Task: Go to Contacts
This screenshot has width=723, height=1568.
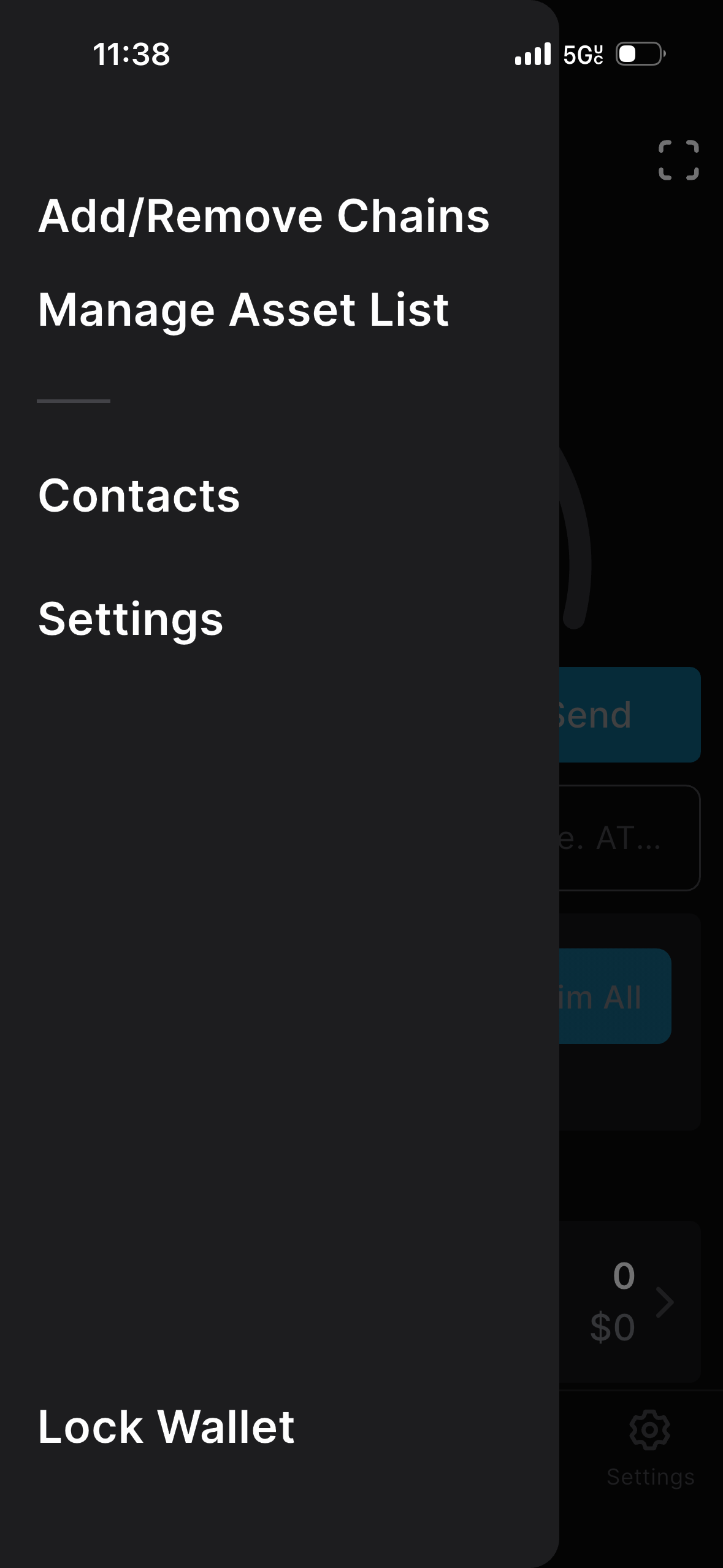Action: pyautogui.click(x=139, y=496)
